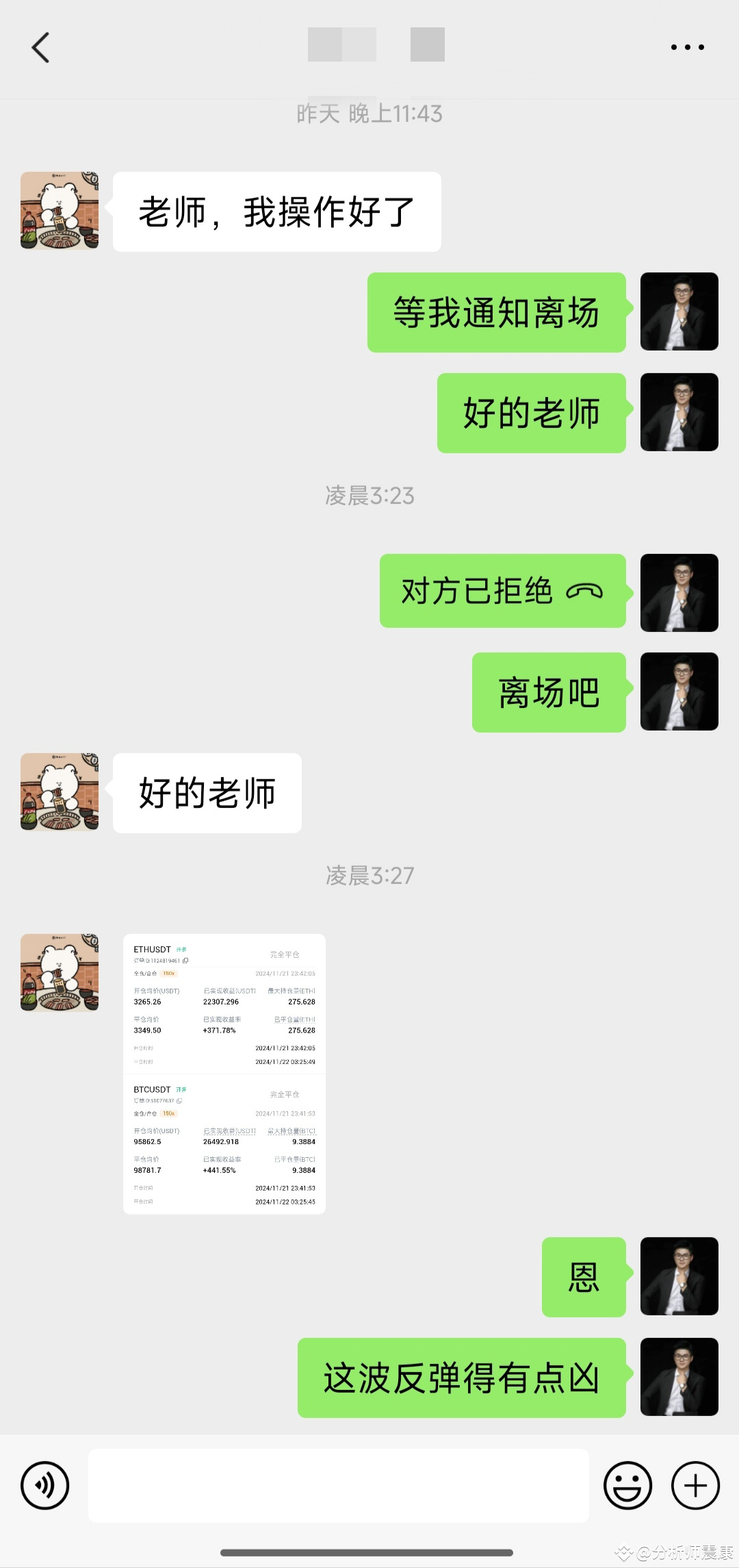This screenshot has height=1568, width=739.
Task: View the bear avatar beside 老师，我操作好了
Action: click(x=60, y=210)
